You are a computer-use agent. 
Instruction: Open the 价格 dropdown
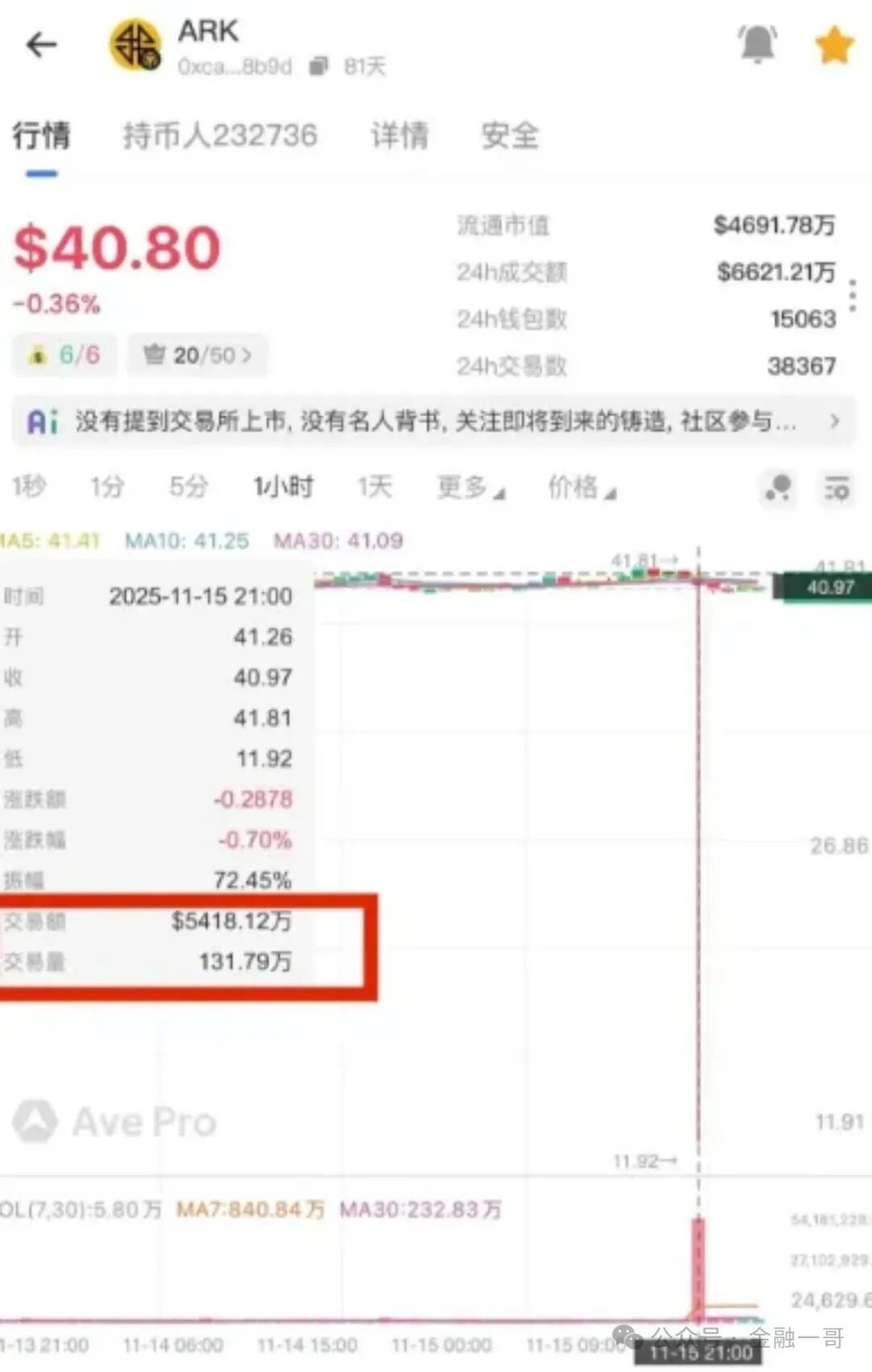click(x=581, y=488)
